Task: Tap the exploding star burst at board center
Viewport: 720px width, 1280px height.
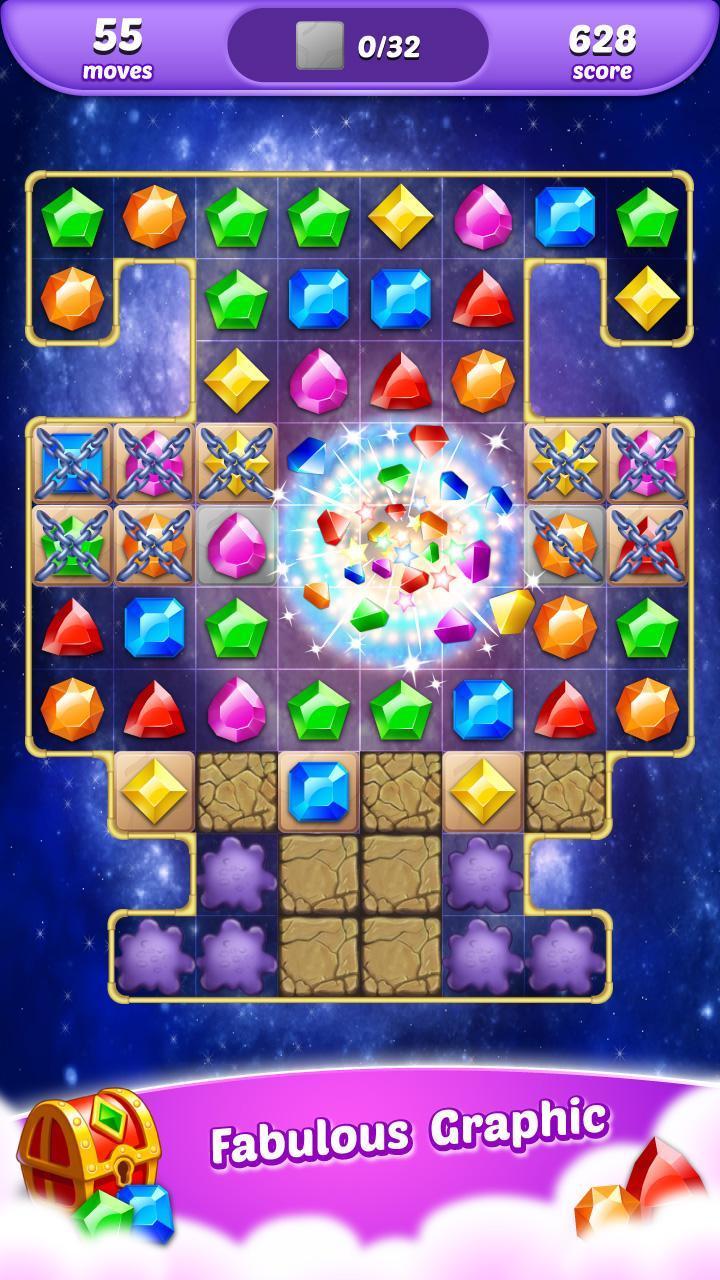Action: (400, 545)
